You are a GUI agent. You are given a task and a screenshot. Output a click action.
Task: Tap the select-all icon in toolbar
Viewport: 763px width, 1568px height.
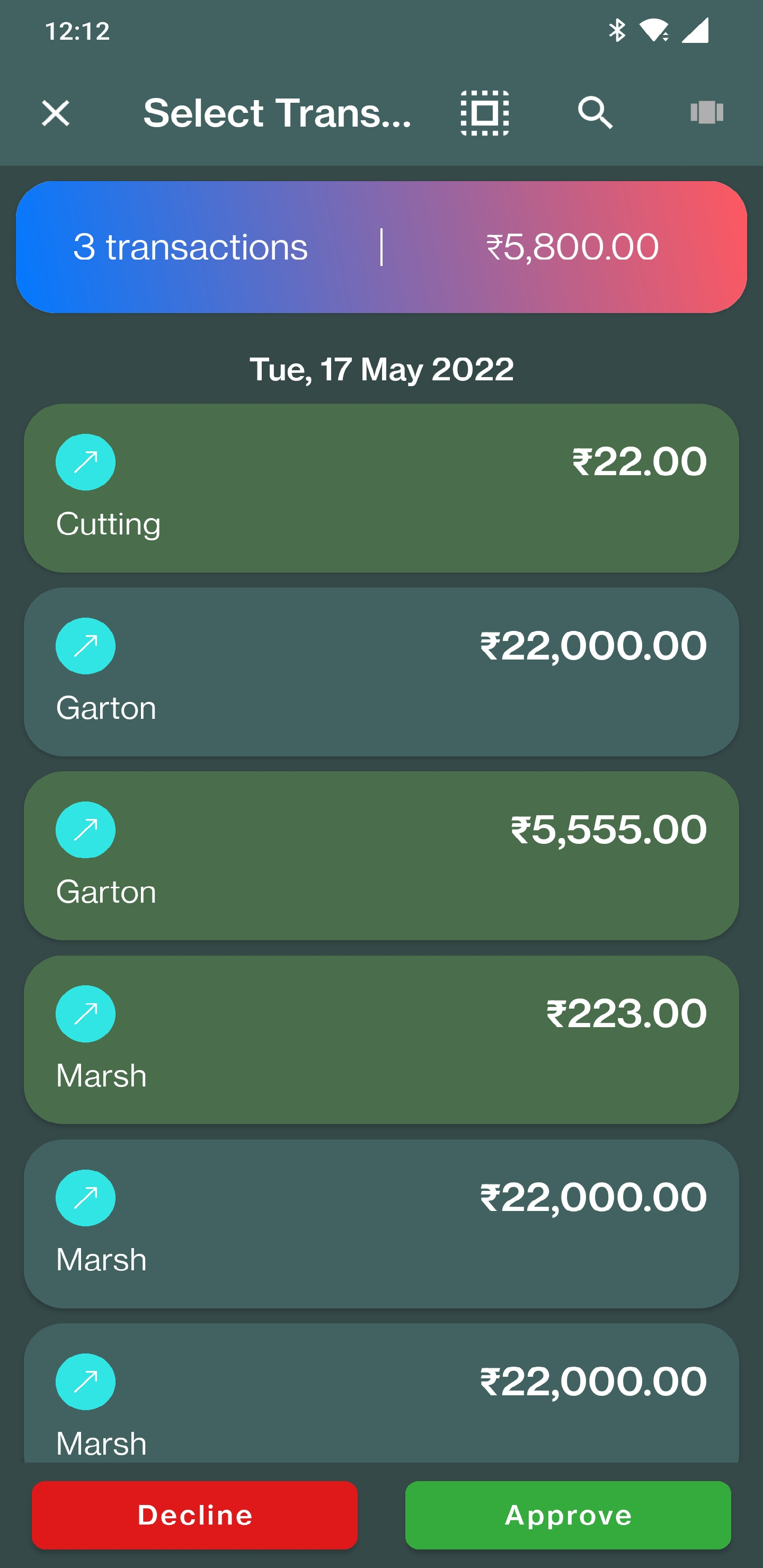(485, 113)
